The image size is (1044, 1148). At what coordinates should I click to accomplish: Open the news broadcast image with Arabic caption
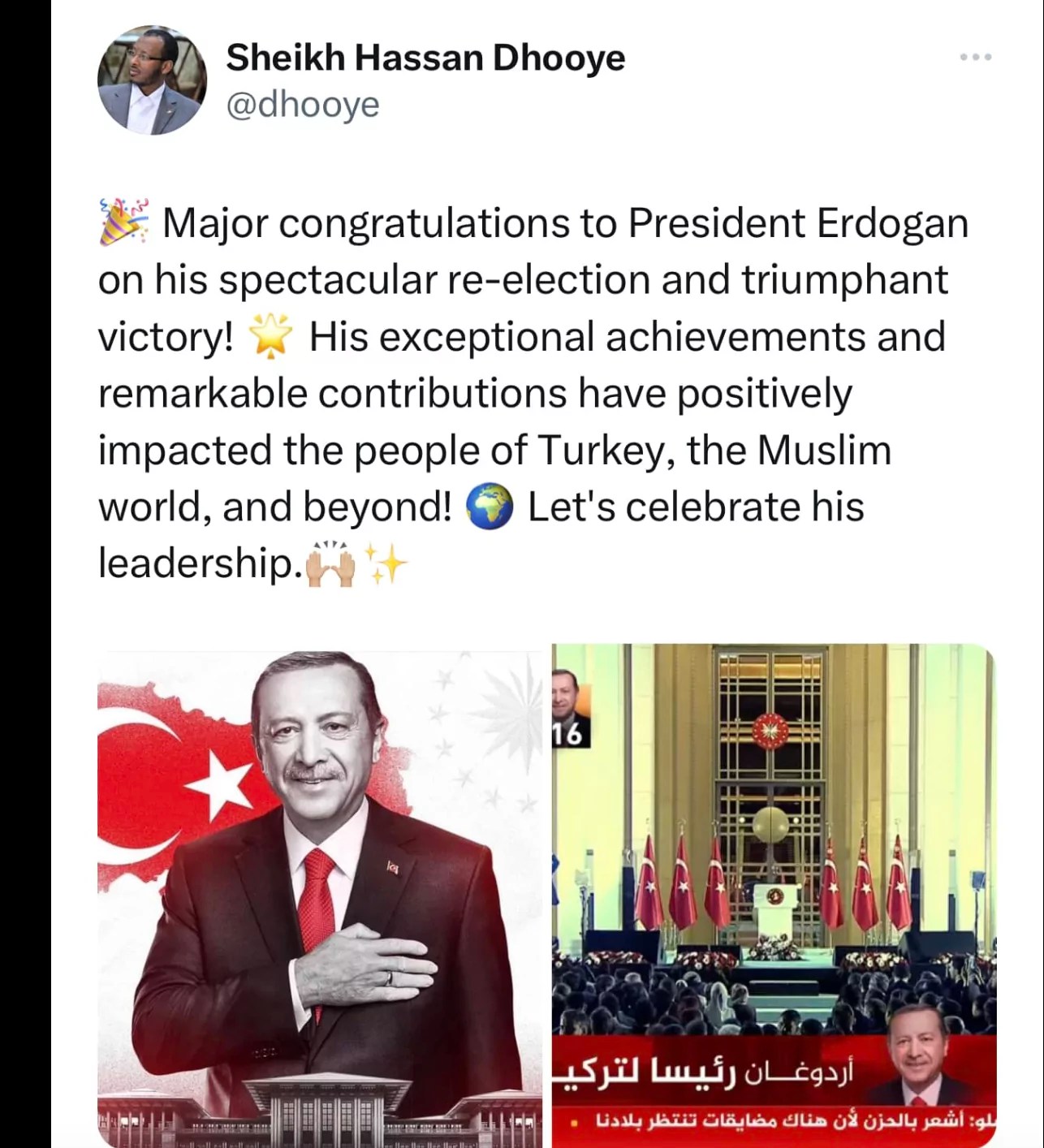pyautogui.click(x=774, y=893)
